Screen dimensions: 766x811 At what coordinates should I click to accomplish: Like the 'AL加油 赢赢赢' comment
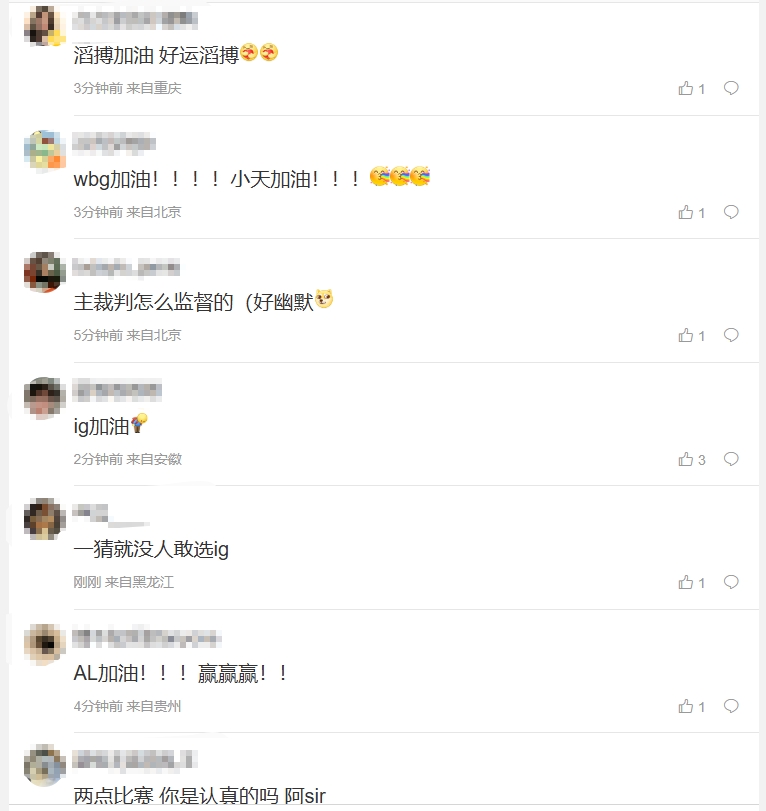pos(686,706)
